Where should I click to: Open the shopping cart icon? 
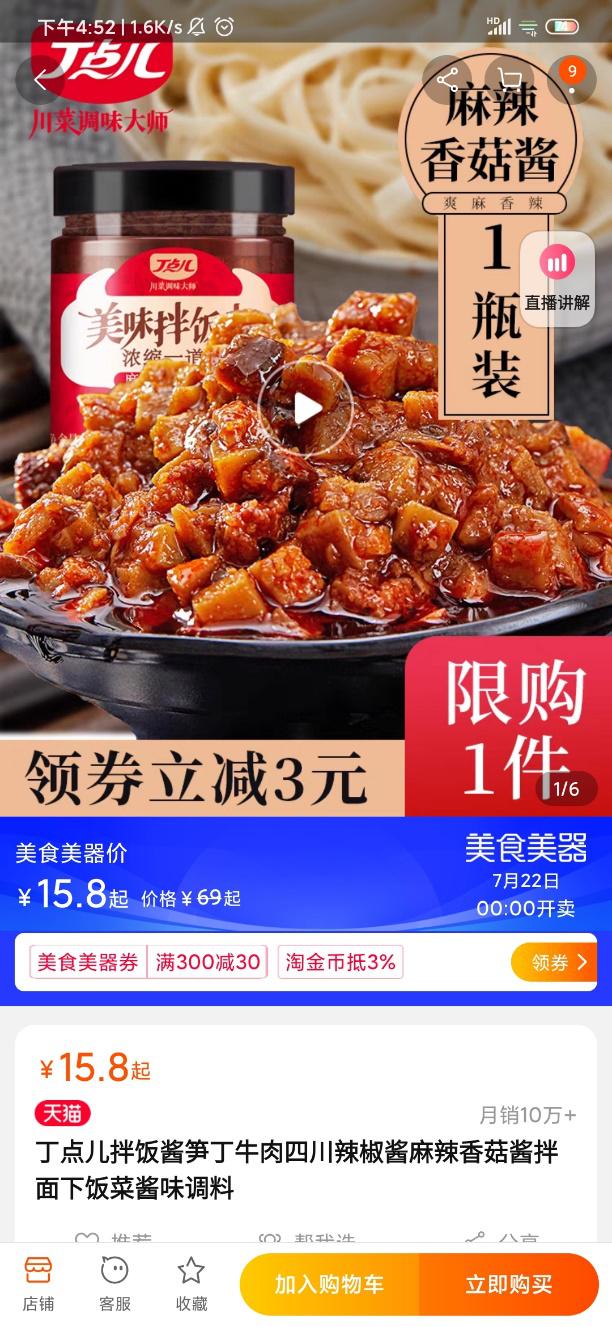(509, 80)
